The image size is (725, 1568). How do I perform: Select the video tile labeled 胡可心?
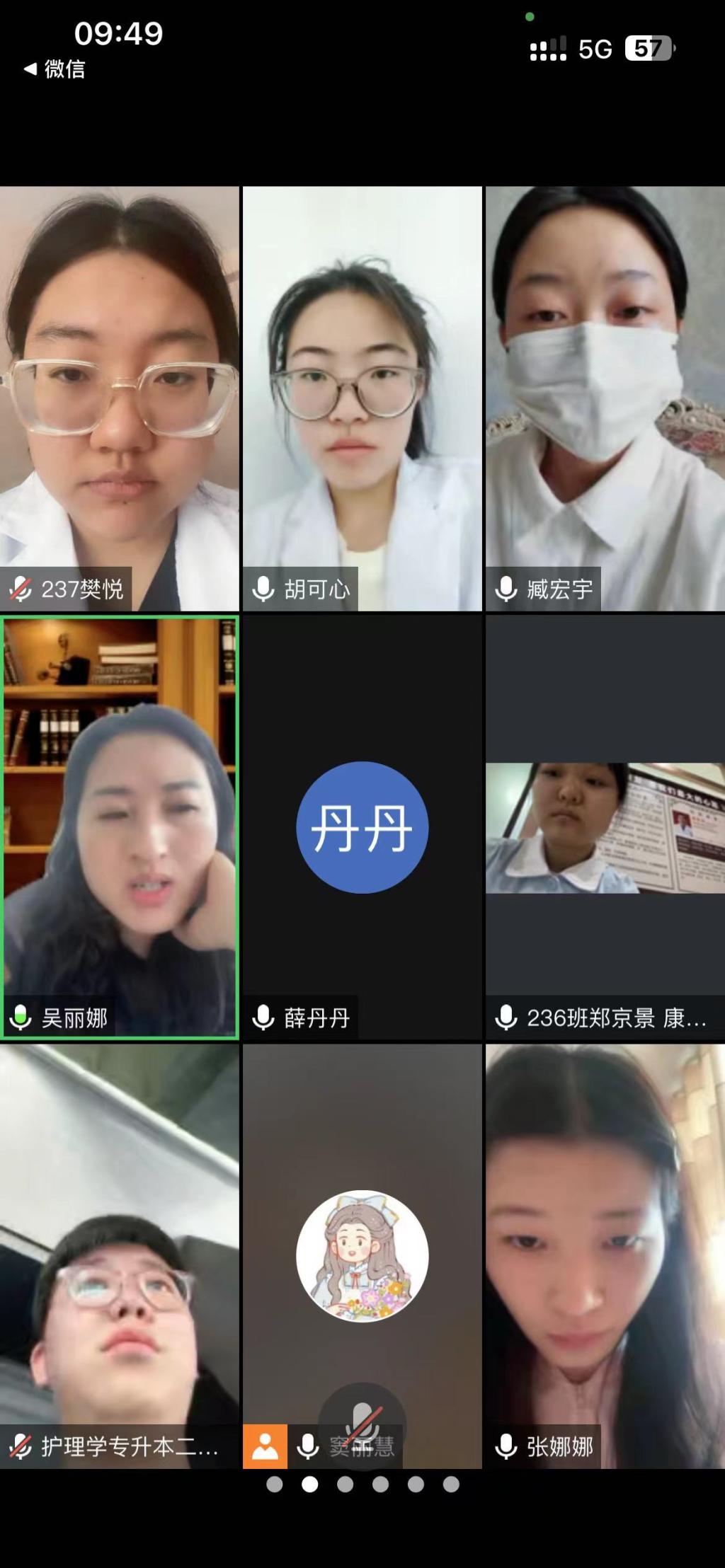(x=362, y=398)
